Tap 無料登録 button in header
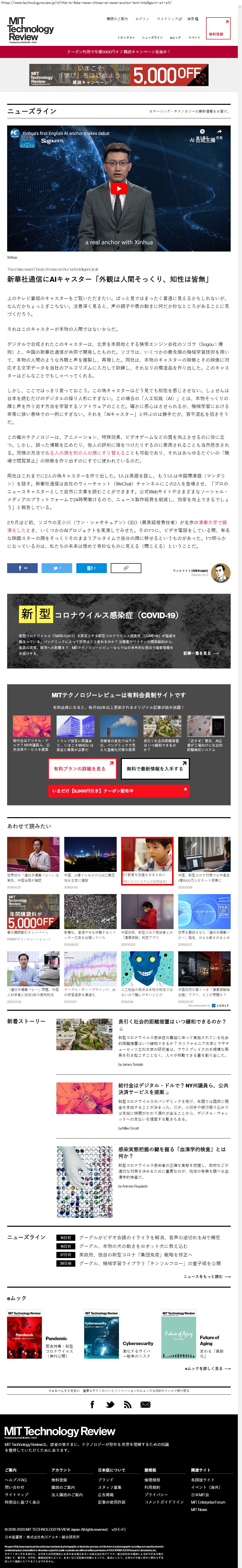Screen dimensions: 242x1568 coord(217,29)
